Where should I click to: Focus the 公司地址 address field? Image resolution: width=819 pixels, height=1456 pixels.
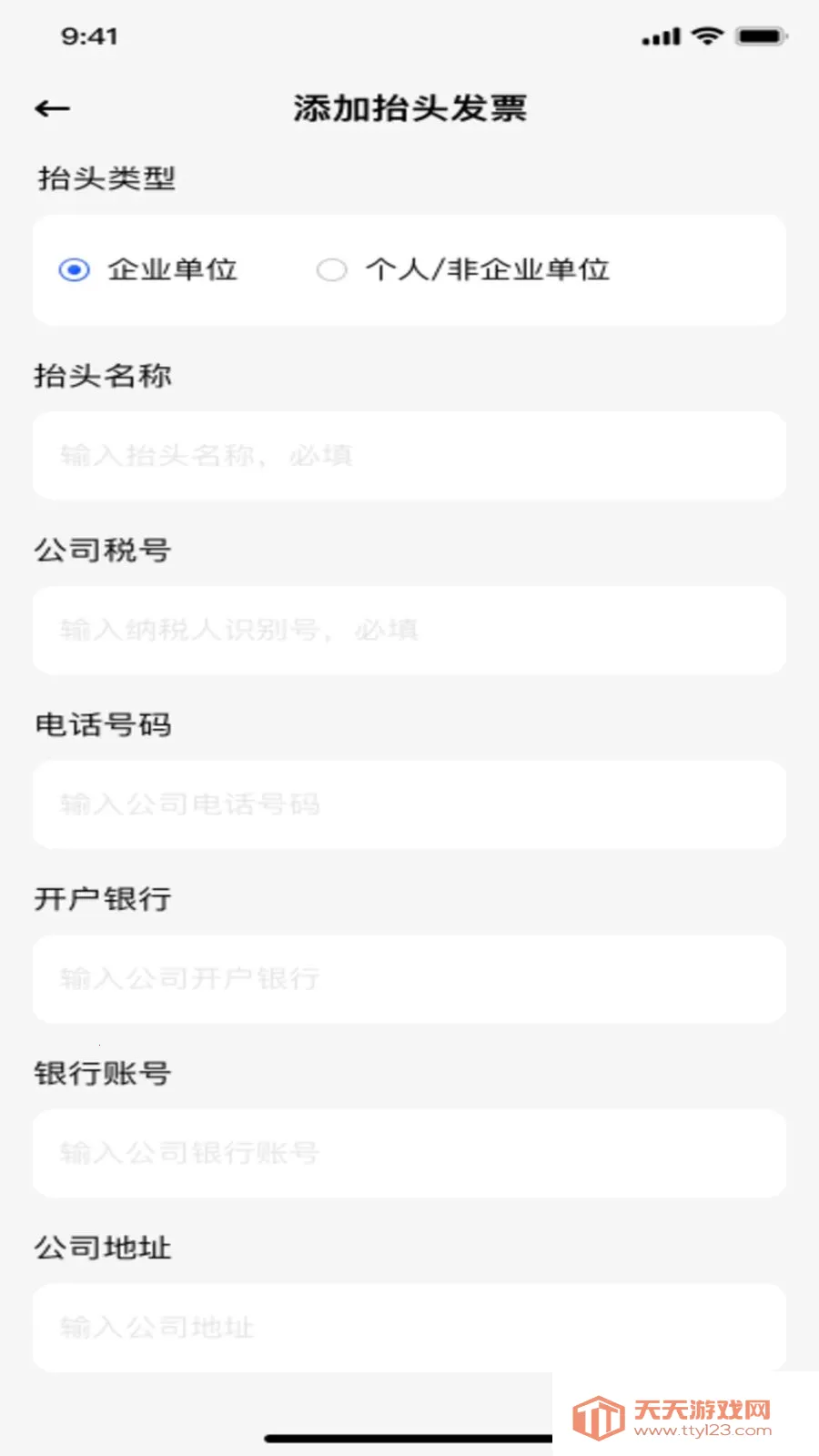409,1327
